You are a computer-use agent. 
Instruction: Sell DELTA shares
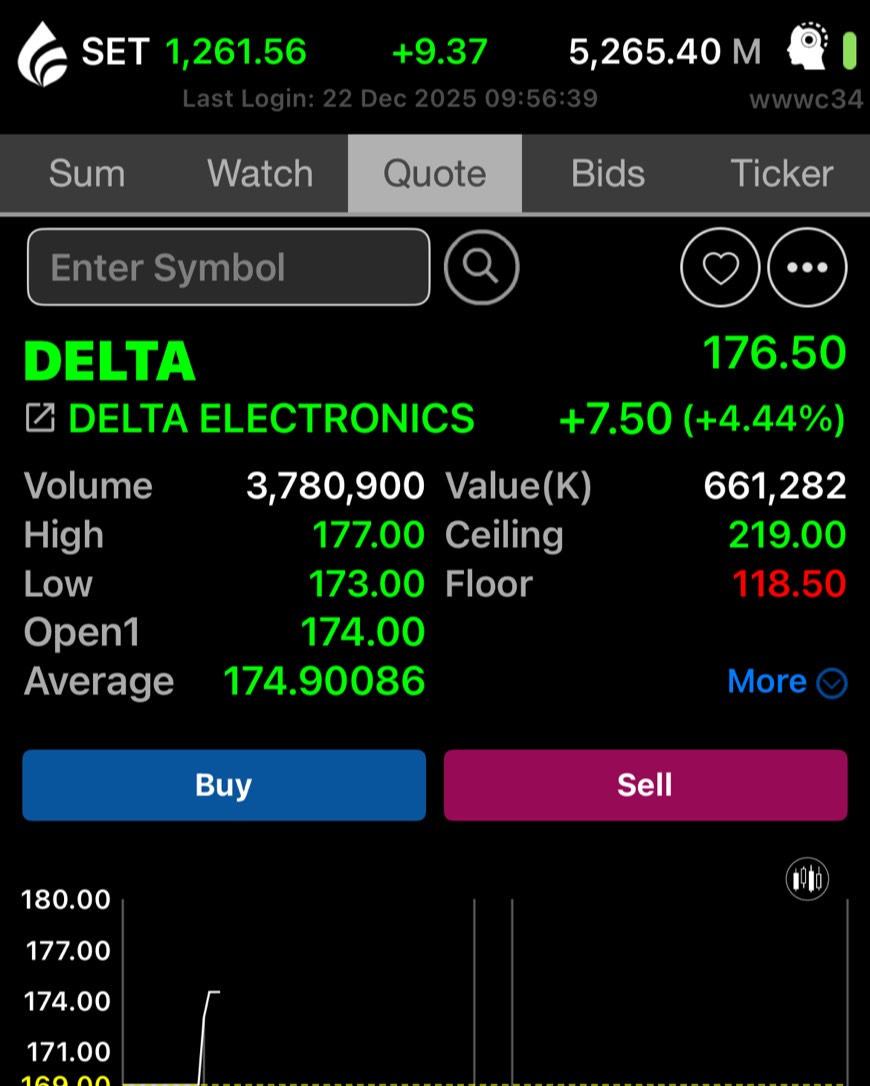[x=645, y=785]
